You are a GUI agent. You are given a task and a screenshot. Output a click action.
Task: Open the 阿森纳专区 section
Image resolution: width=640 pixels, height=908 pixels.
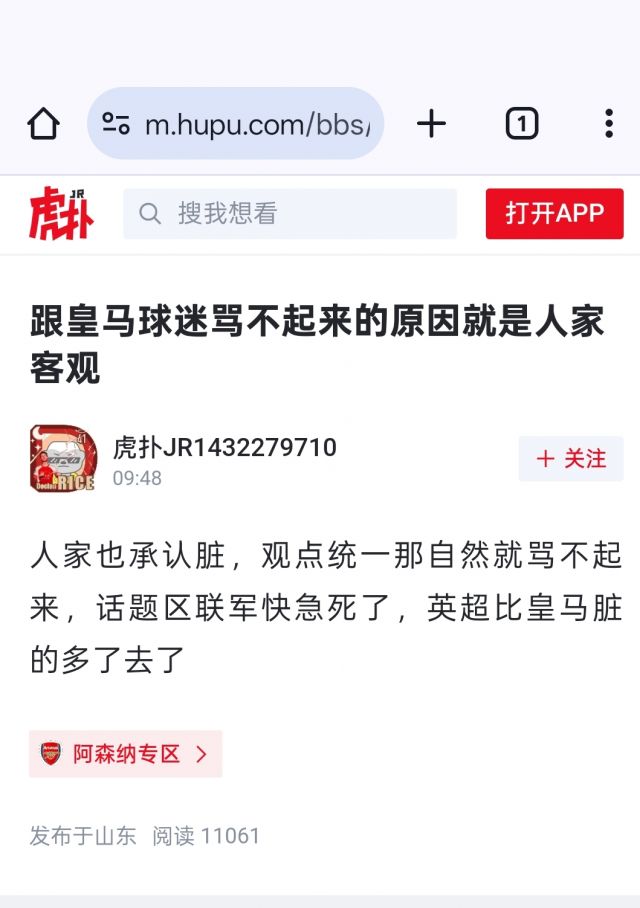point(125,754)
